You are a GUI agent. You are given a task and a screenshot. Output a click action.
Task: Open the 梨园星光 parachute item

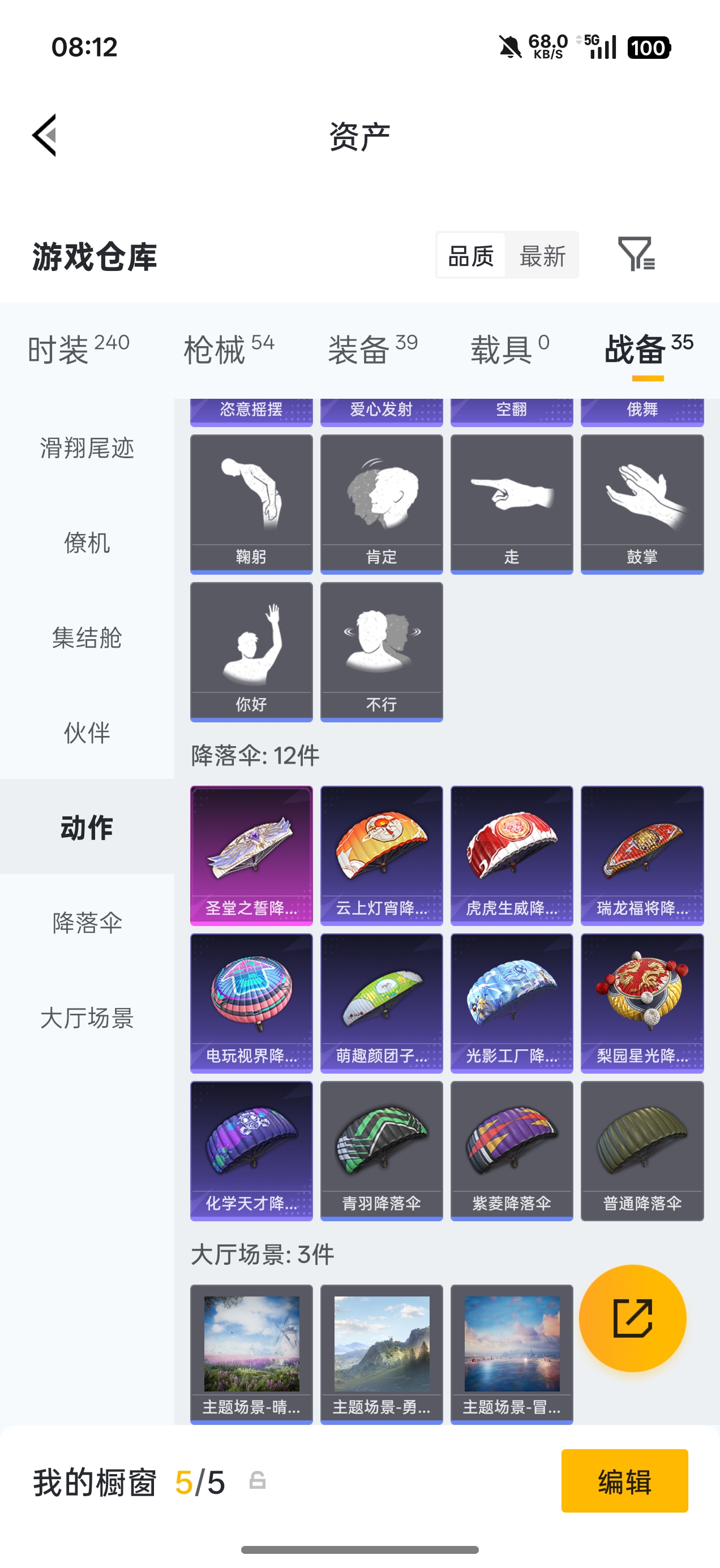[x=642, y=1002]
